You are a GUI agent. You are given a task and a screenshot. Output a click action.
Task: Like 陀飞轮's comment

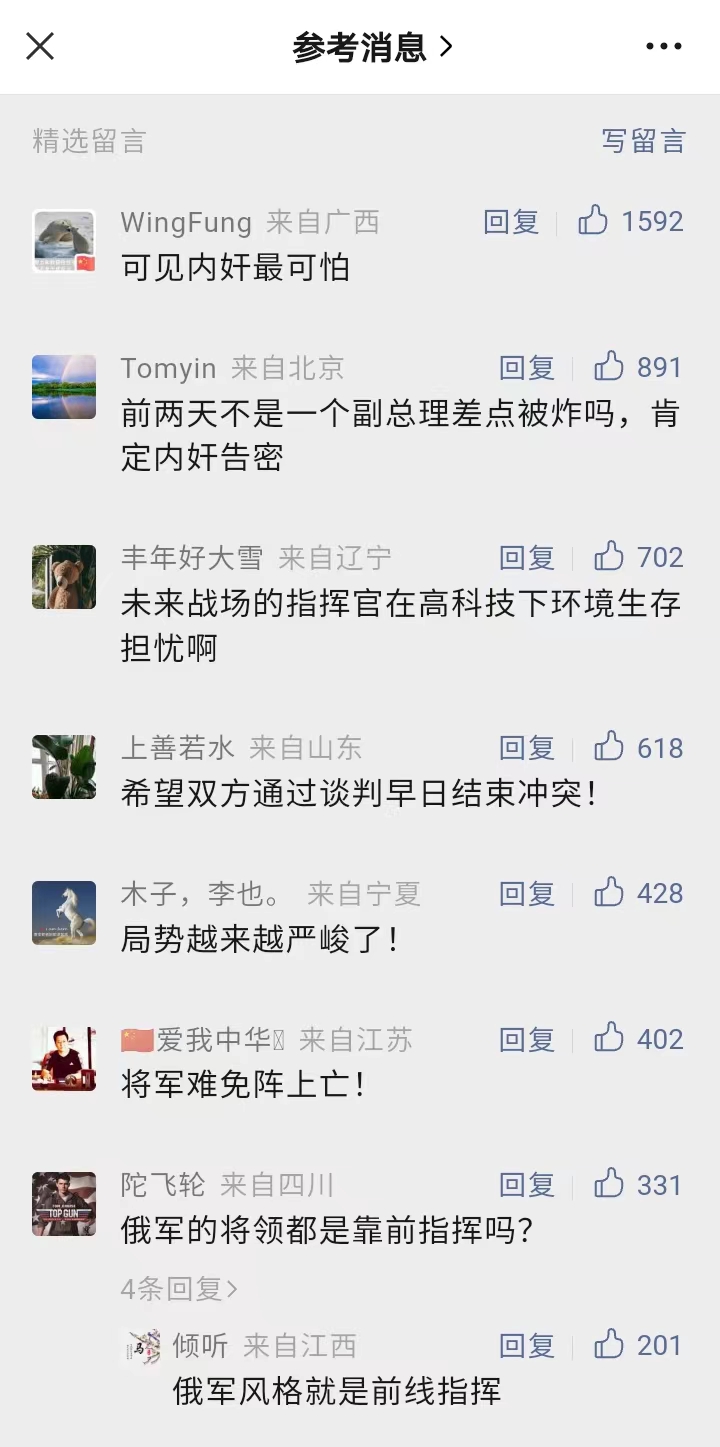(638, 1185)
